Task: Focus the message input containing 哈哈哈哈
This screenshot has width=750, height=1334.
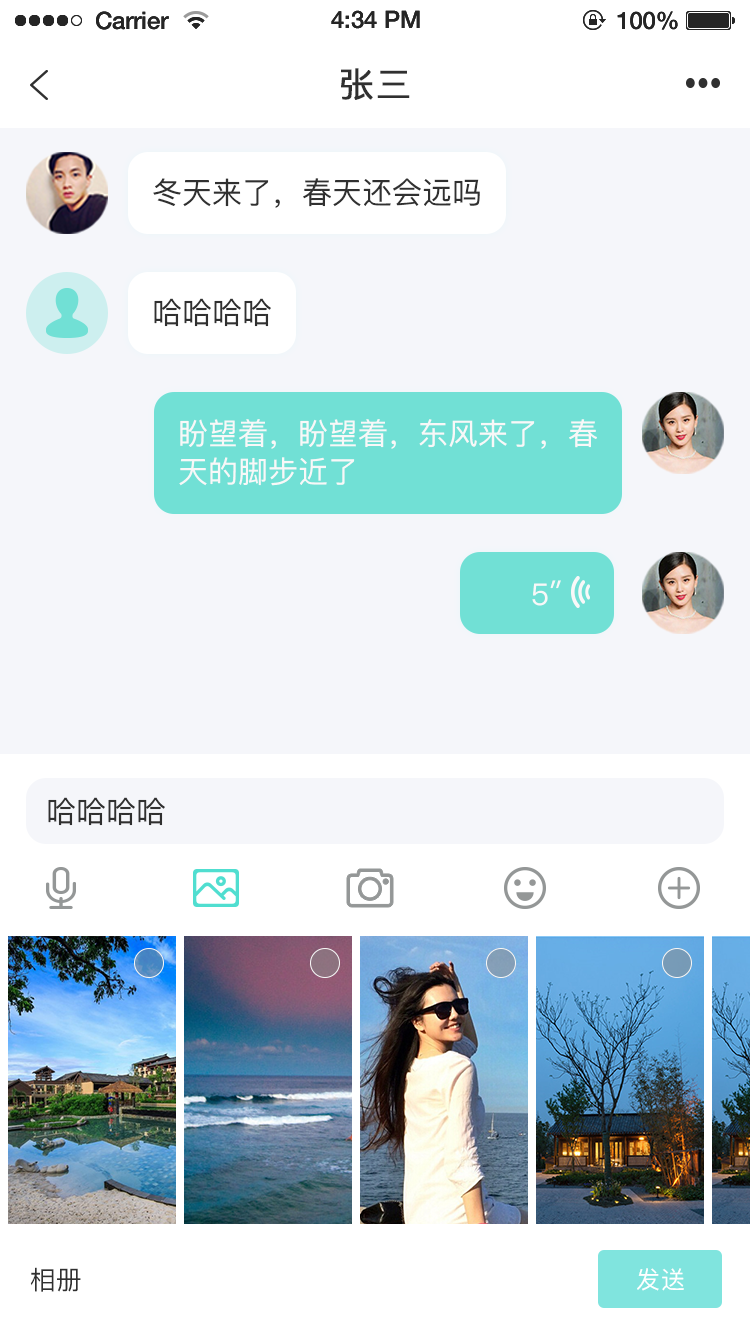Action: click(374, 811)
